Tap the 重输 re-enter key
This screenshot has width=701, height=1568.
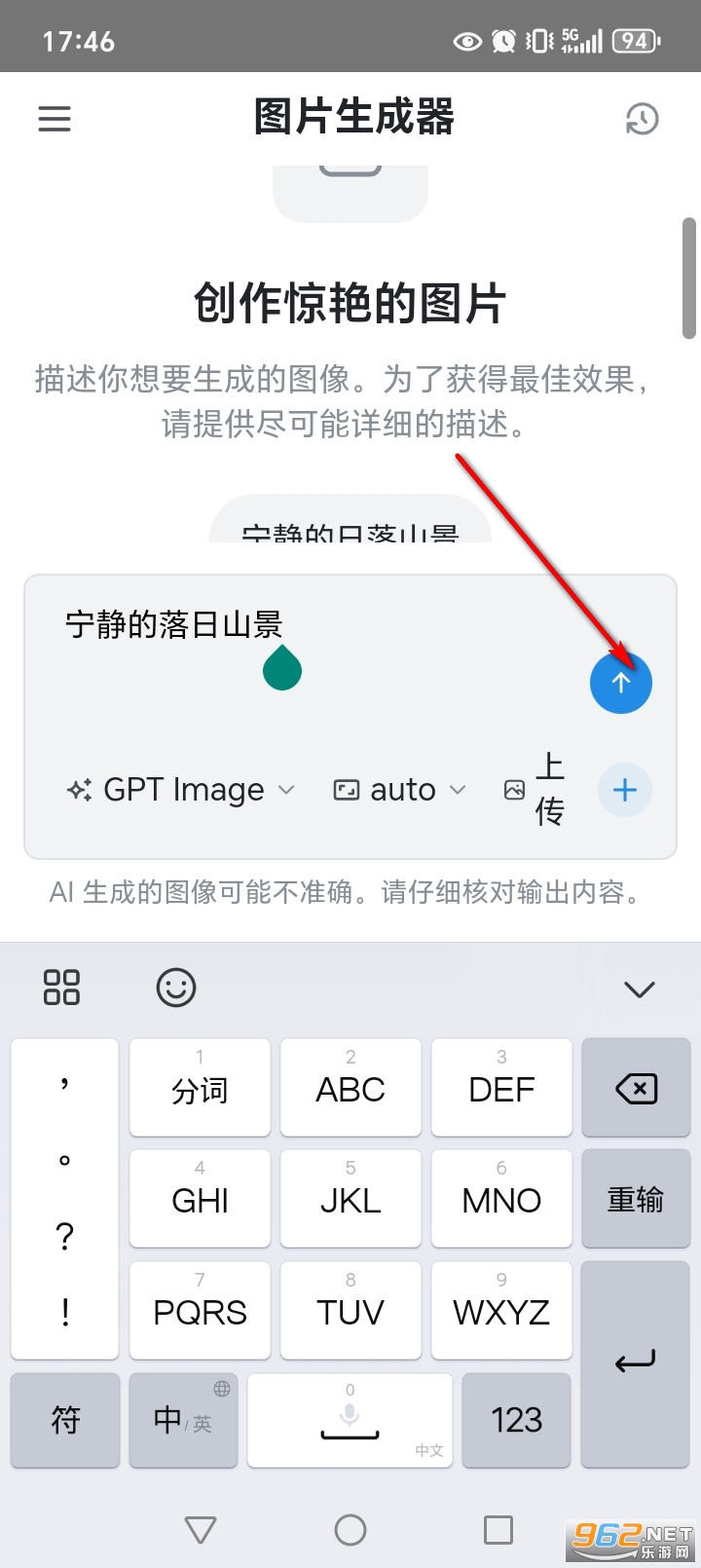[x=636, y=1199]
